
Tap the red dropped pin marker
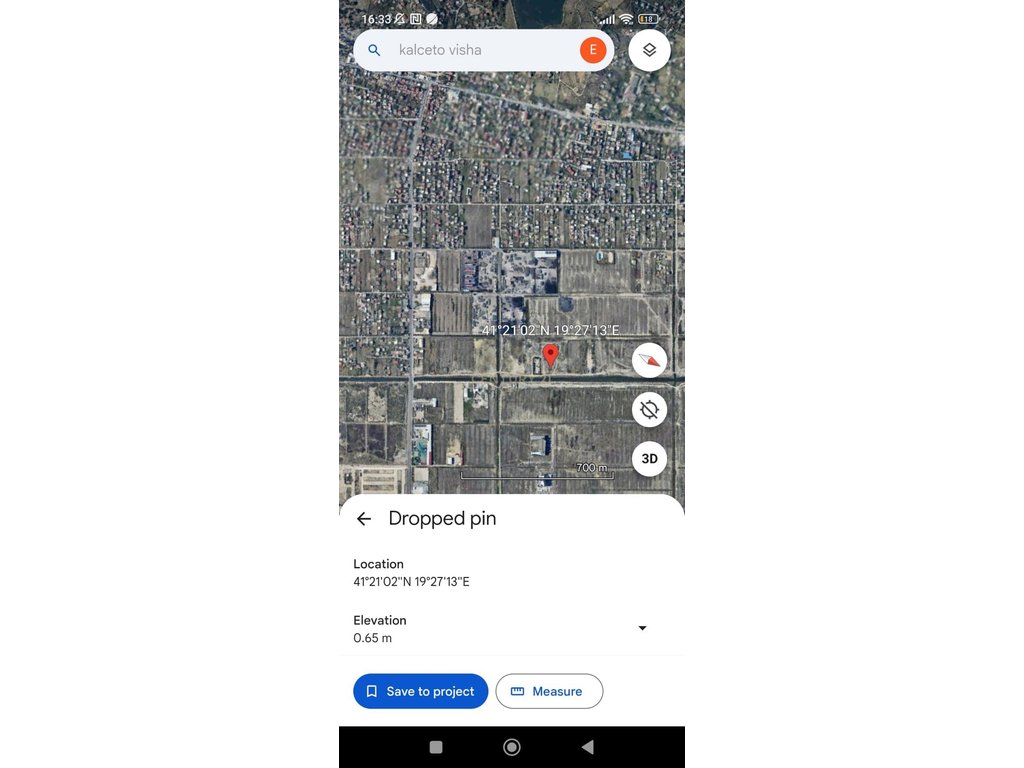tap(550, 354)
